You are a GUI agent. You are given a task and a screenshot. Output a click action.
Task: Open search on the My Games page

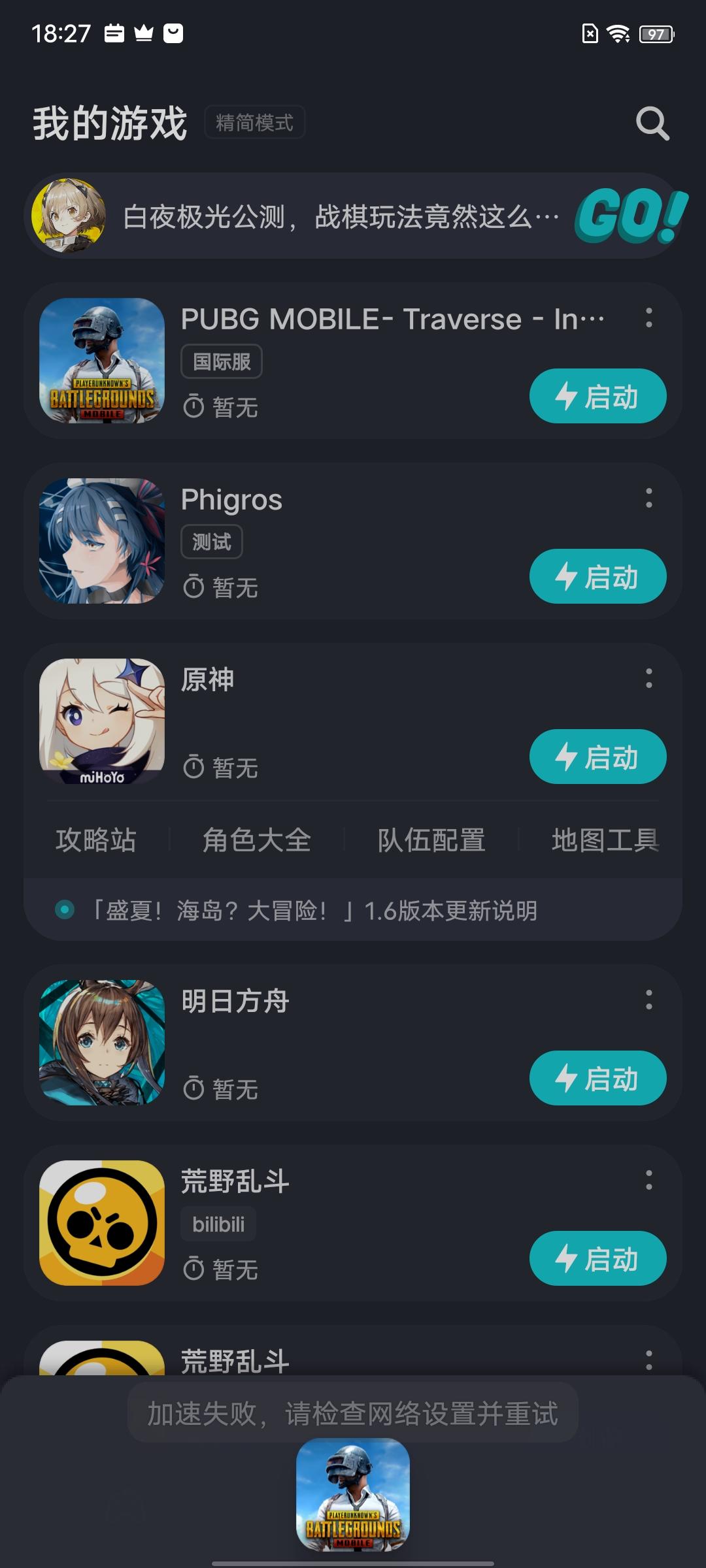pos(652,122)
